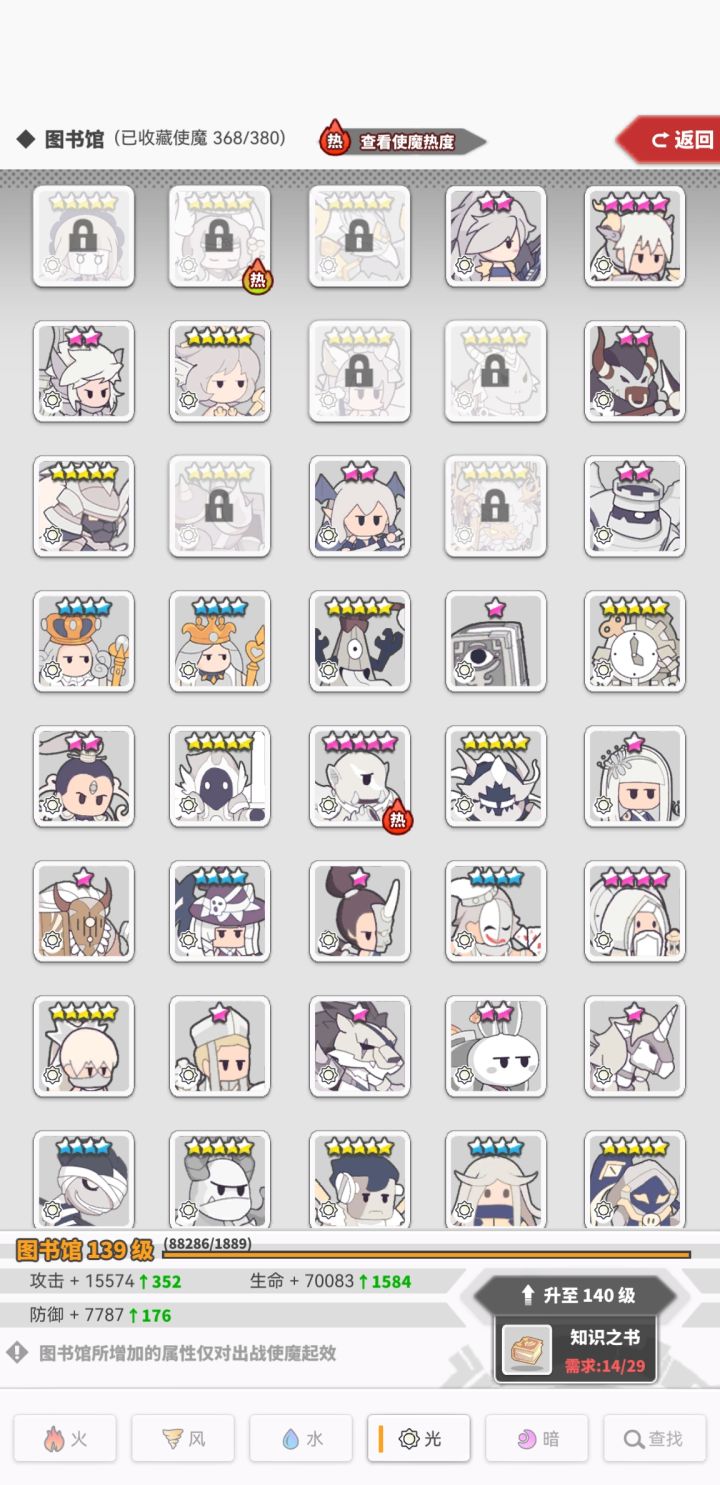The width and height of the screenshot is (720, 1485).
Task: Select the 火 fire element filter icon
Action: [64, 1438]
